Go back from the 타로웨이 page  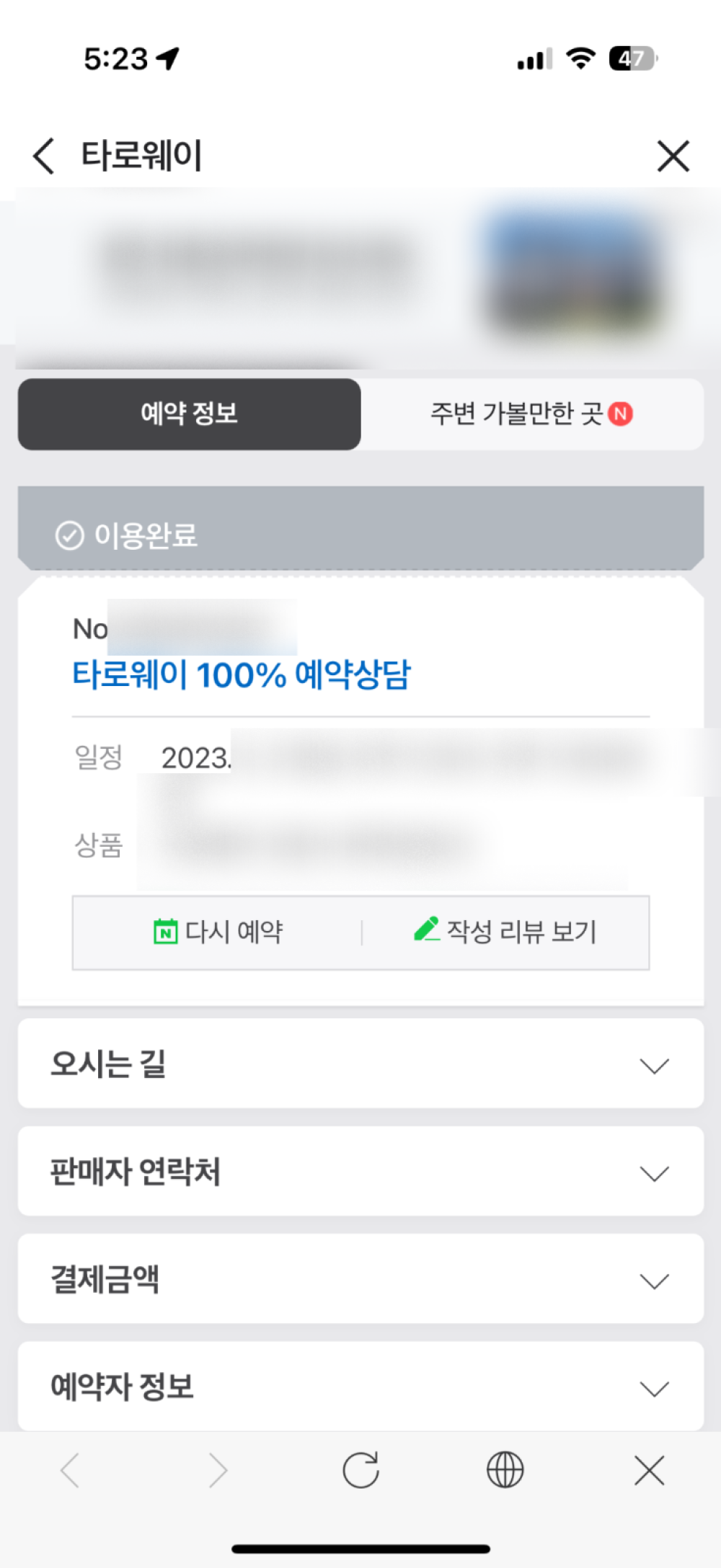45,156
